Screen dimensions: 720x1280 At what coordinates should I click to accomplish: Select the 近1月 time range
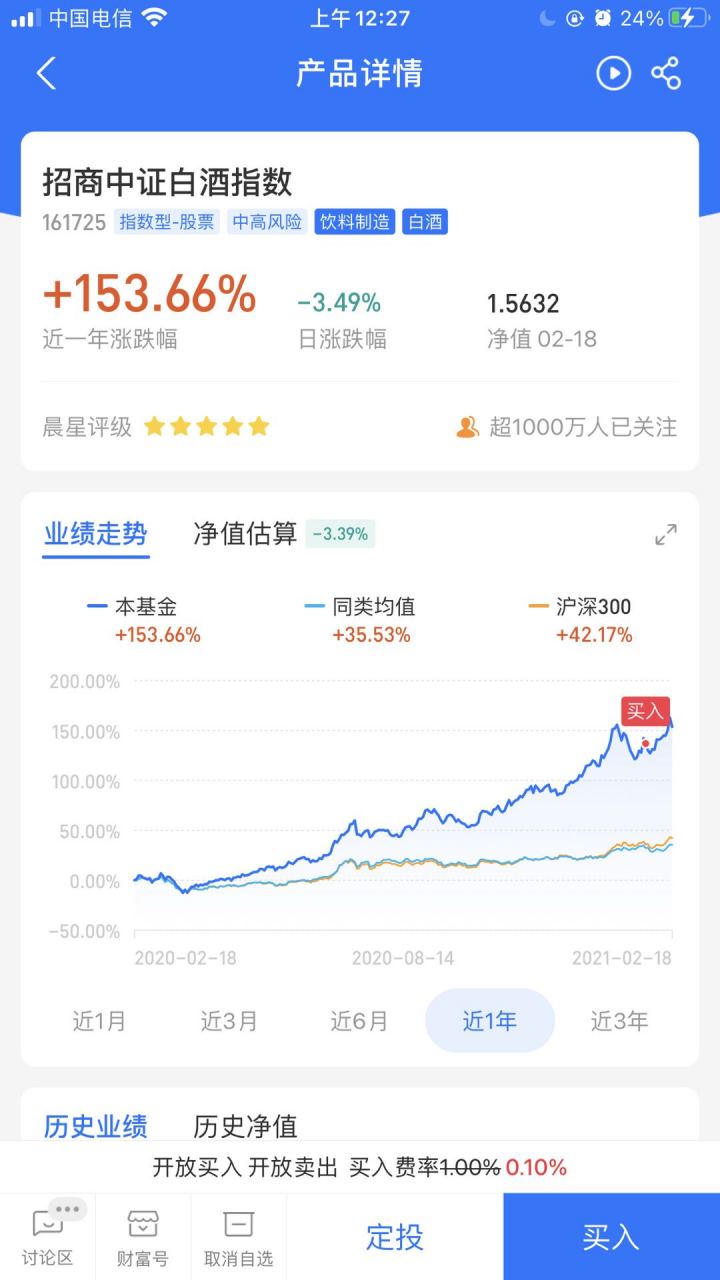click(x=98, y=1021)
